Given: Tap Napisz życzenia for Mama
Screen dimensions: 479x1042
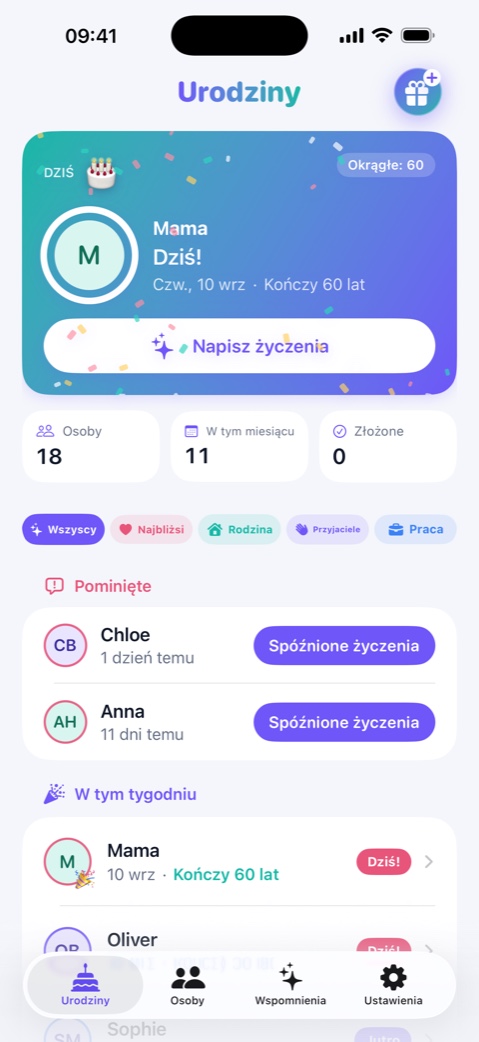Looking at the screenshot, I should (239, 346).
